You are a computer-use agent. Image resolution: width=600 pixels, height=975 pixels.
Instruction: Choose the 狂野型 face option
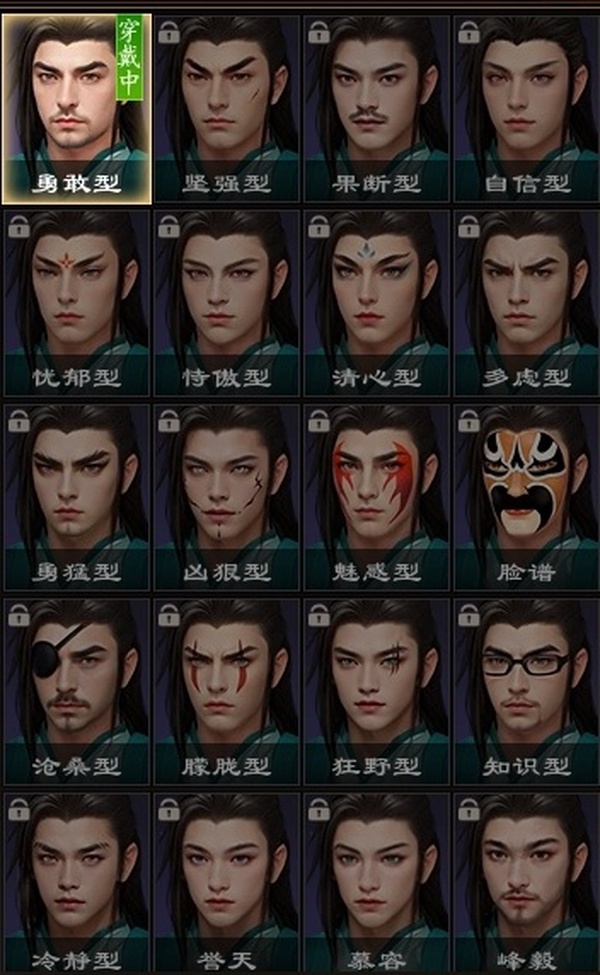pyautogui.click(x=376, y=690)
